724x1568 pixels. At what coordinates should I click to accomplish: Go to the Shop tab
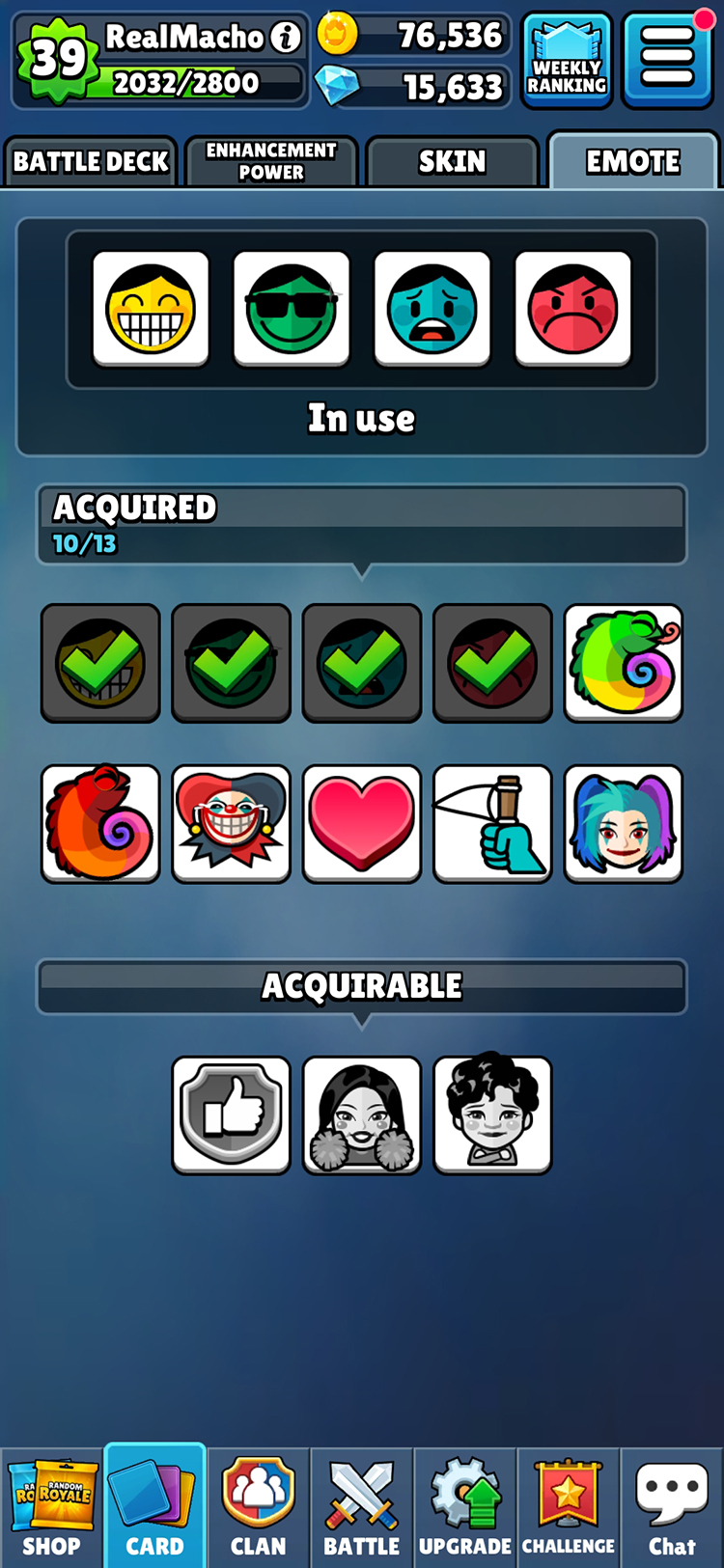pos(52,1507)
